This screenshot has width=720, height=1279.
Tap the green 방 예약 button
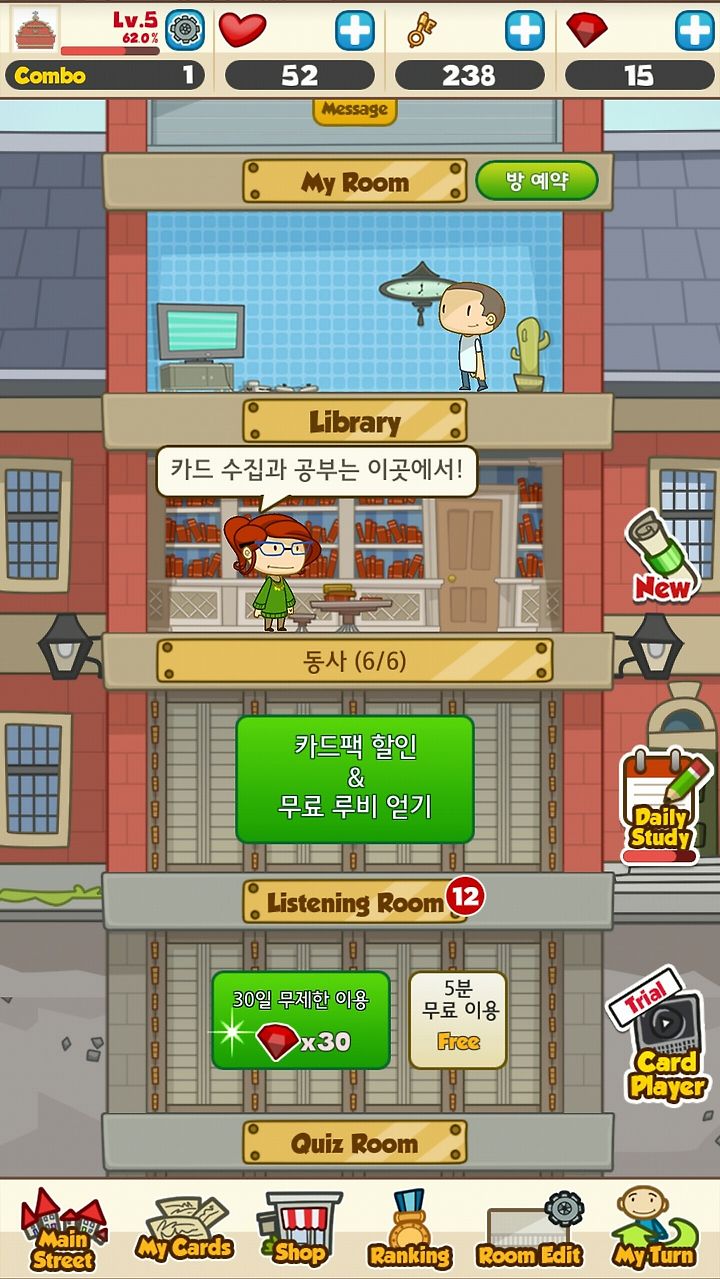click(537, 181)
